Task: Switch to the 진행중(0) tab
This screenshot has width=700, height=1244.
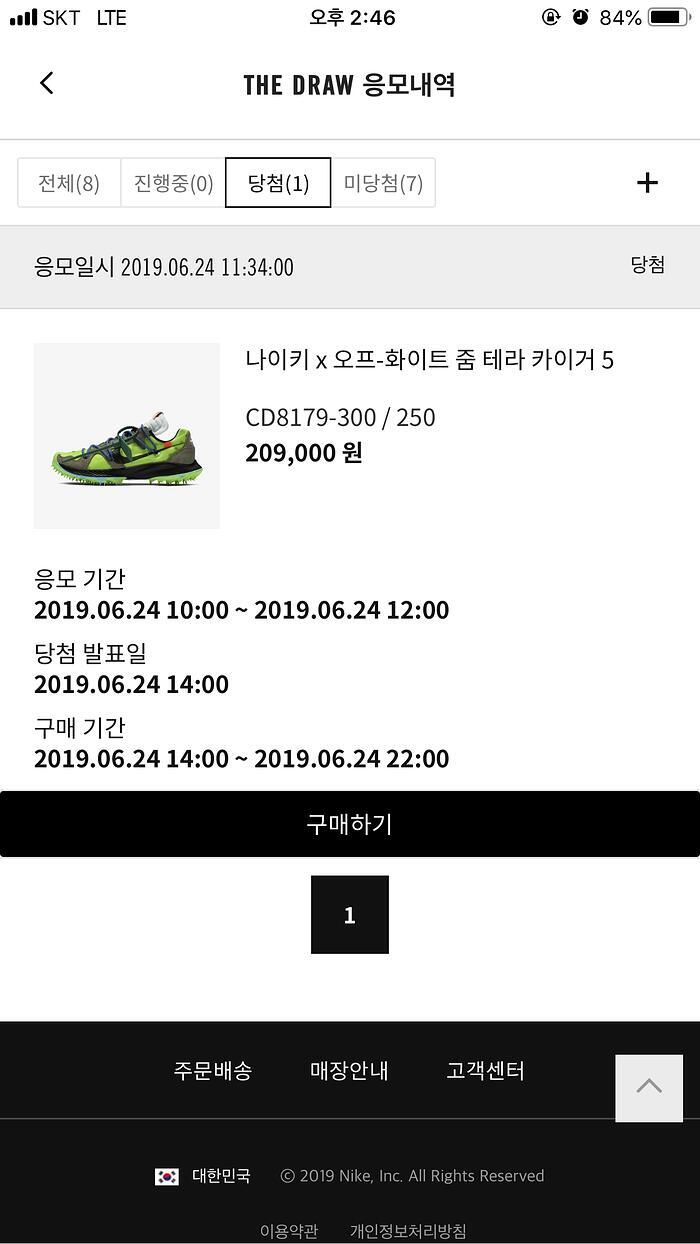Action: coord(173,183)
